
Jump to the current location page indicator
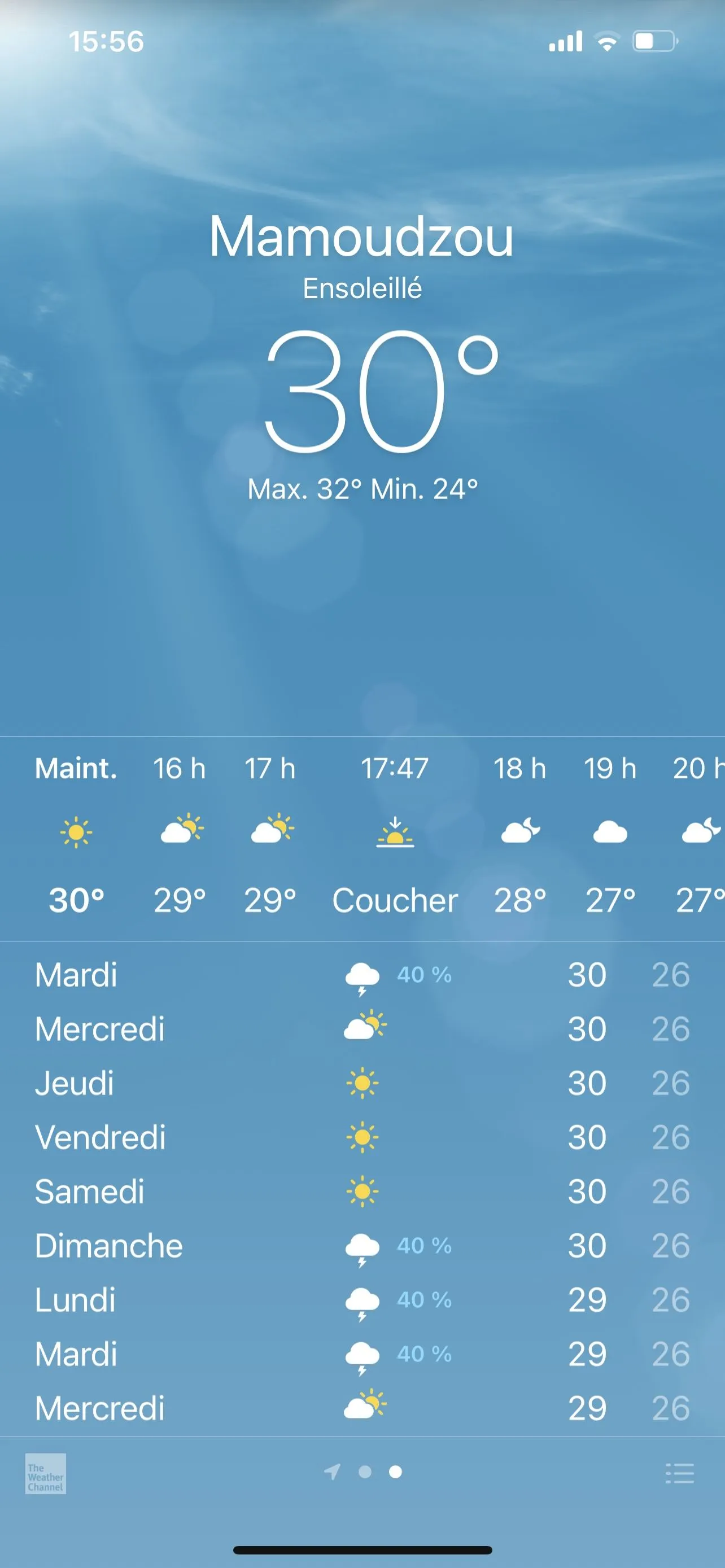click(332, 1472)
